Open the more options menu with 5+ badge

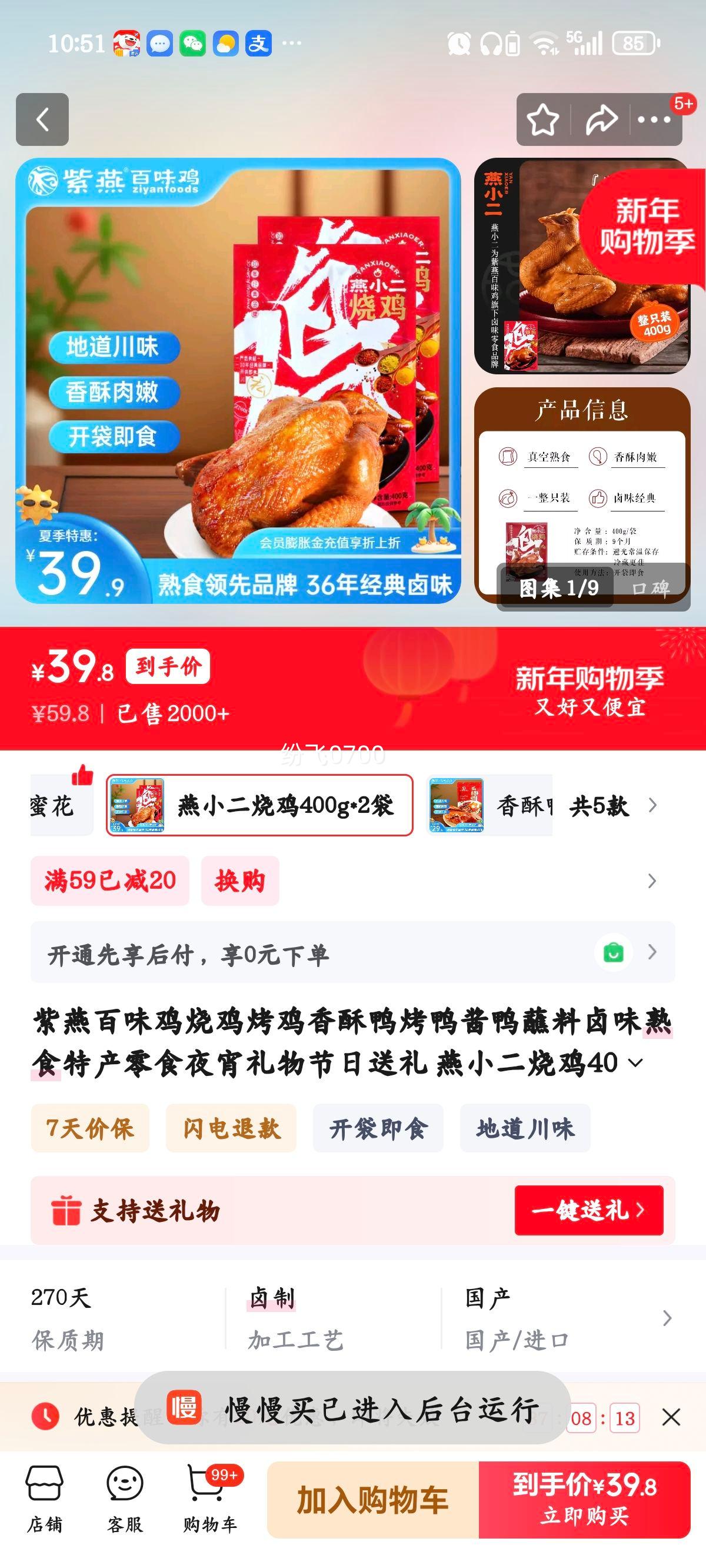(x=653, y=119)
